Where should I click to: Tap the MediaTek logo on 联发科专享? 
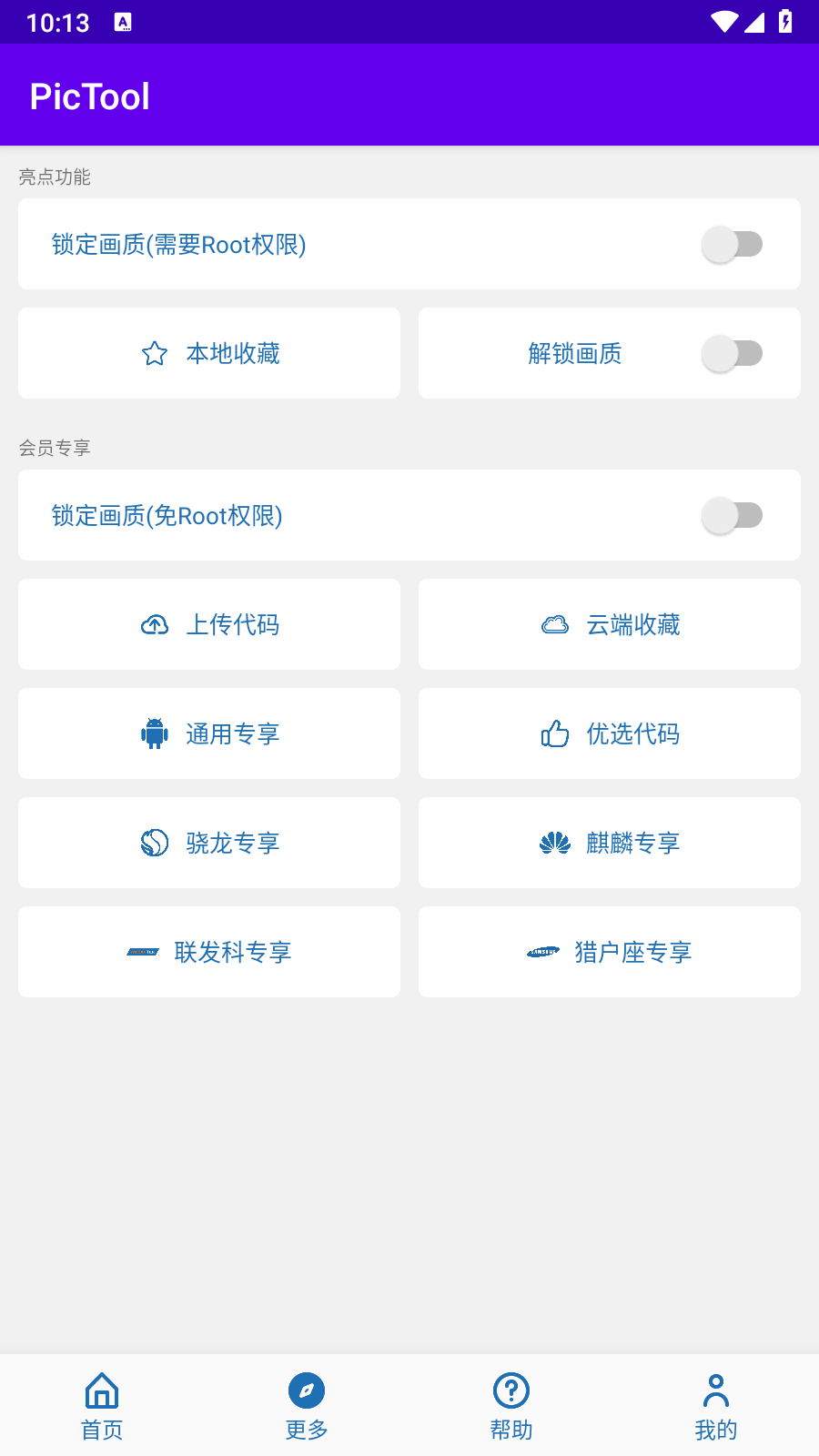click(x=142, y=952)
